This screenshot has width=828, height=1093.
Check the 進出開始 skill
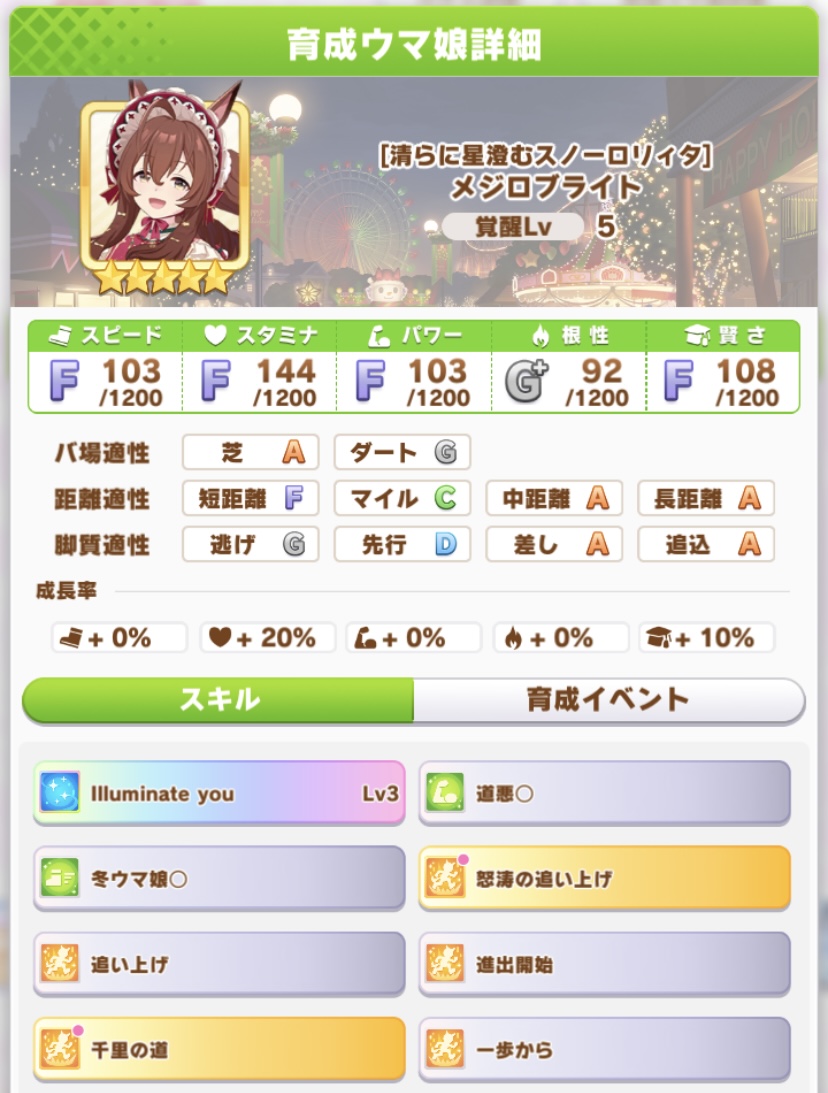pos(604,965)
